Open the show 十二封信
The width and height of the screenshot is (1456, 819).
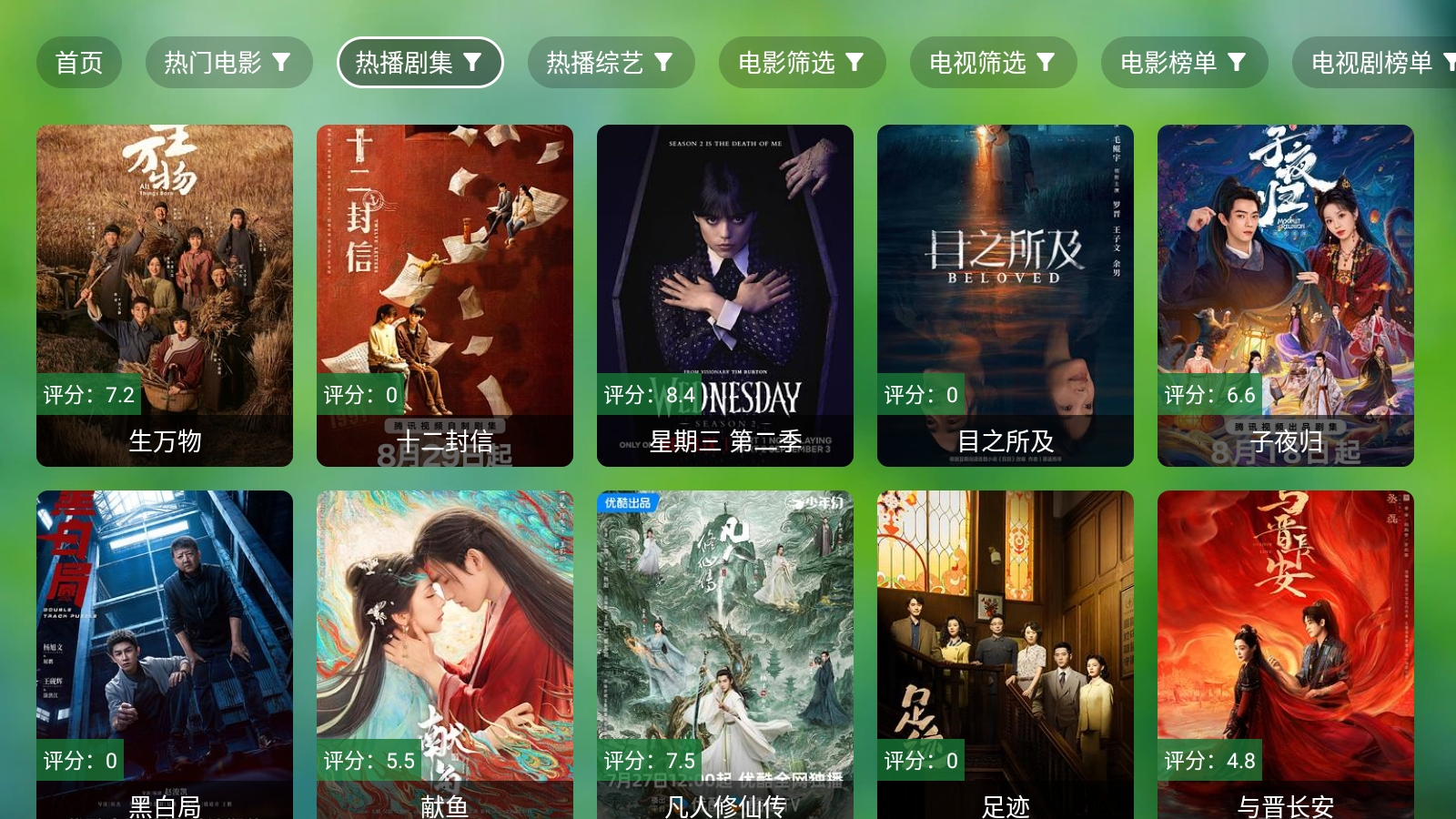click(x=445, y=296)
